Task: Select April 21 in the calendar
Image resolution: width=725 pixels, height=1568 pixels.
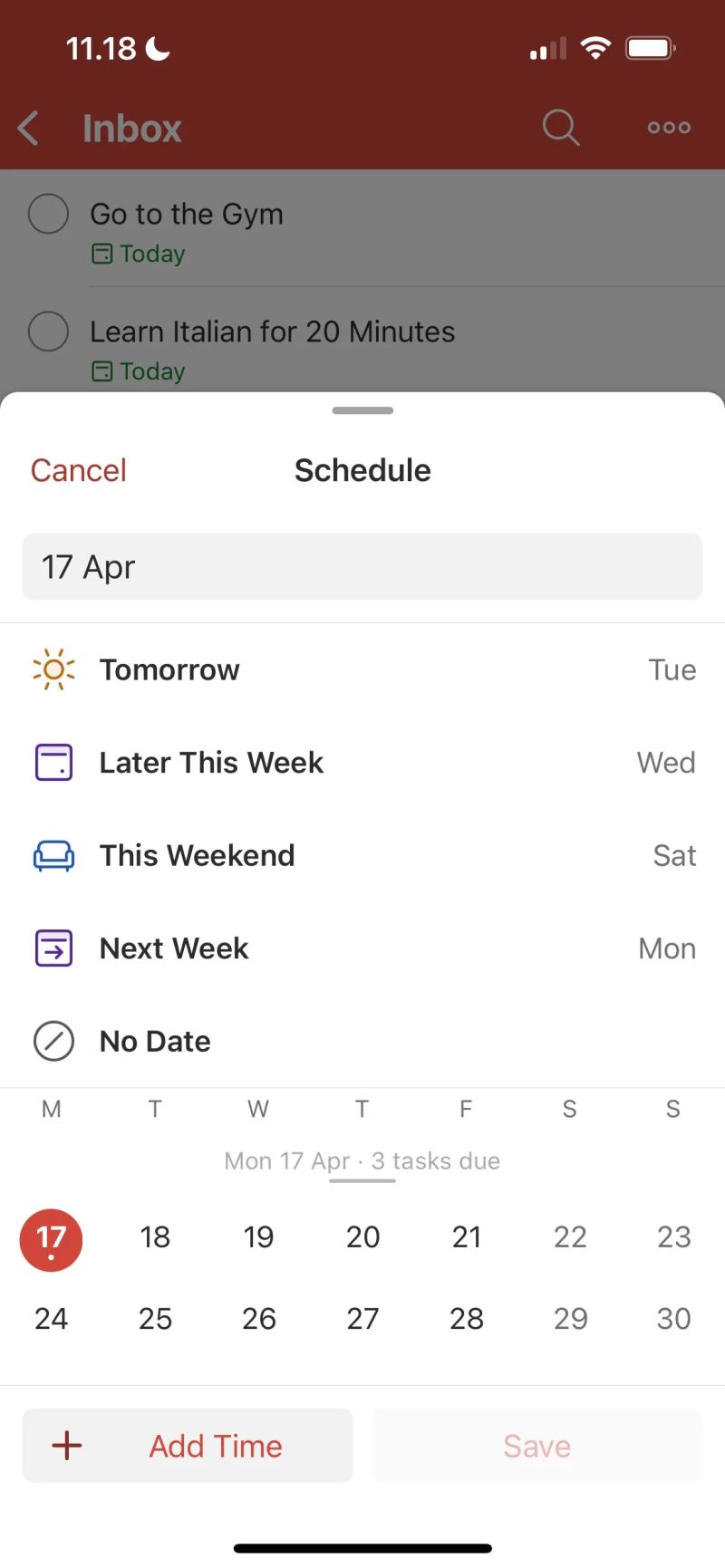Action: 466,1236
